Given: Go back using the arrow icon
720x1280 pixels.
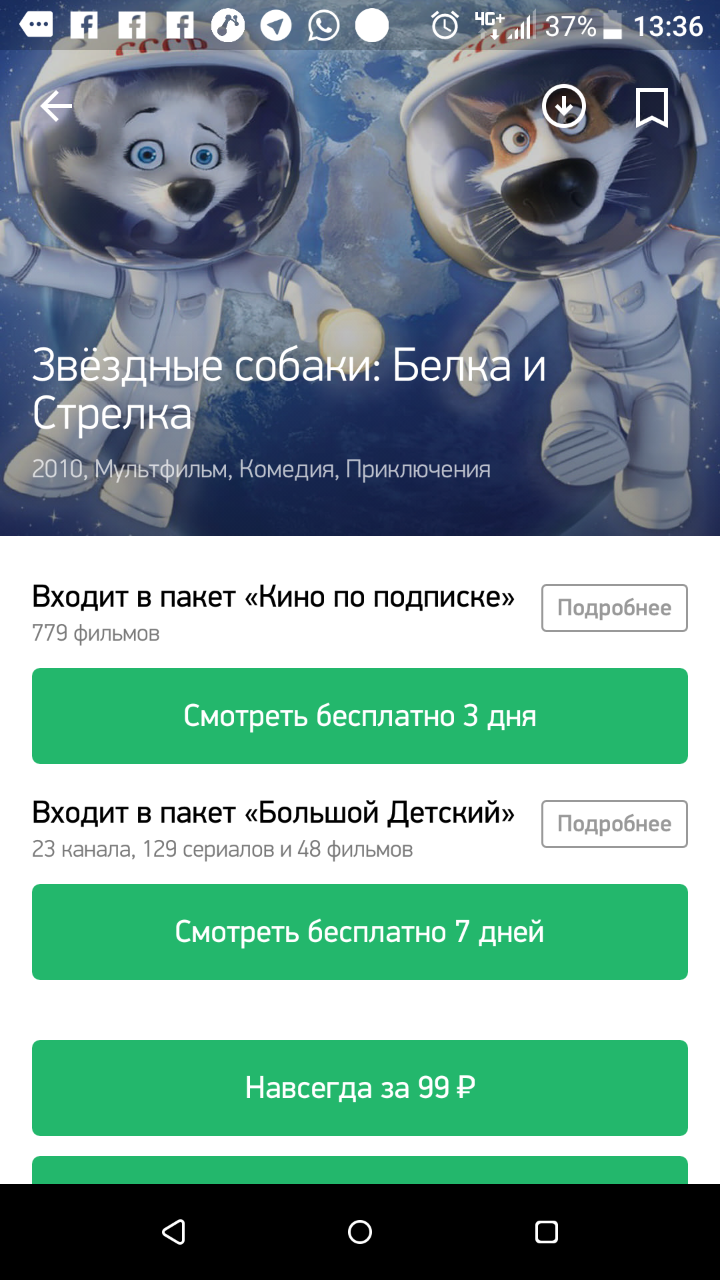Looking at the screenshot, I should (56, 106).
